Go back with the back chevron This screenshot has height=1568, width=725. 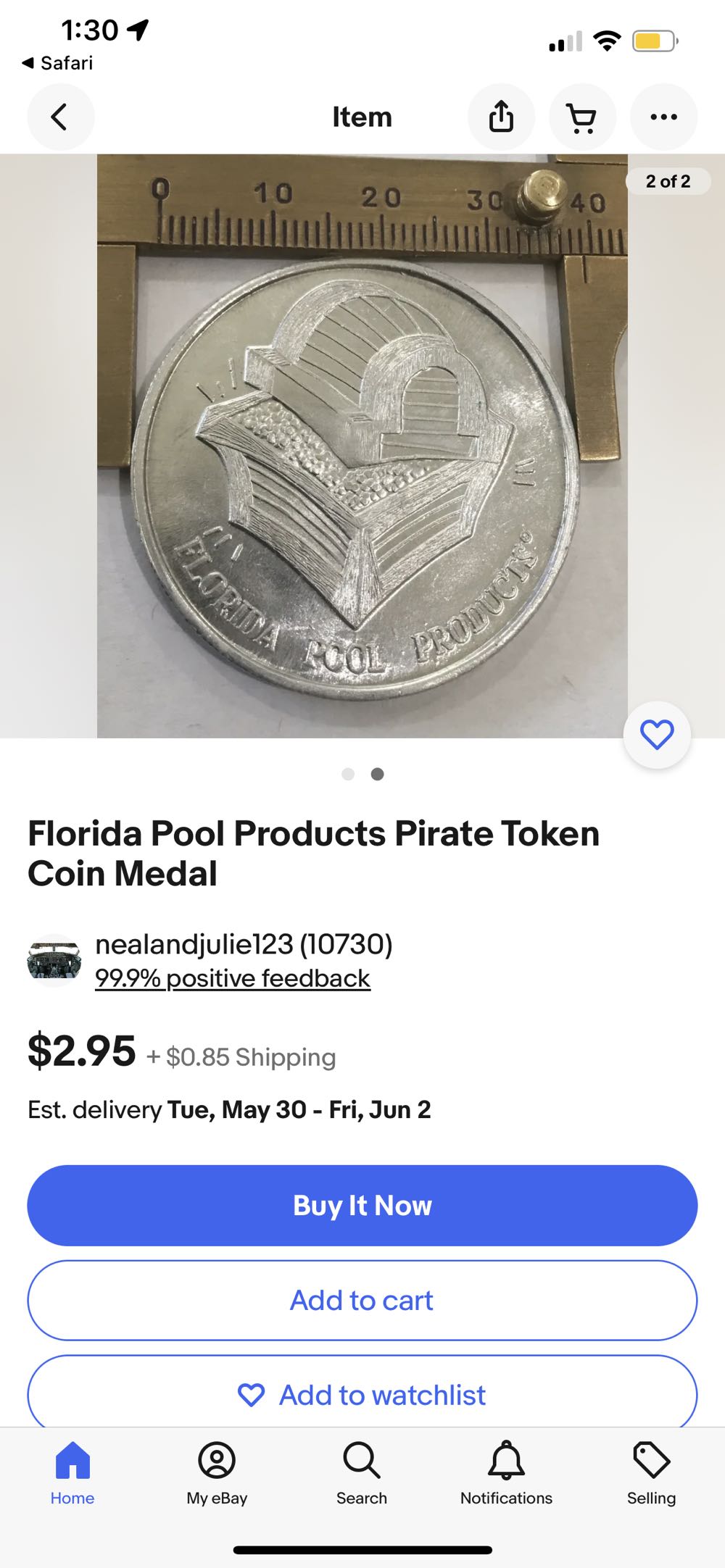(x=60, y=117)
